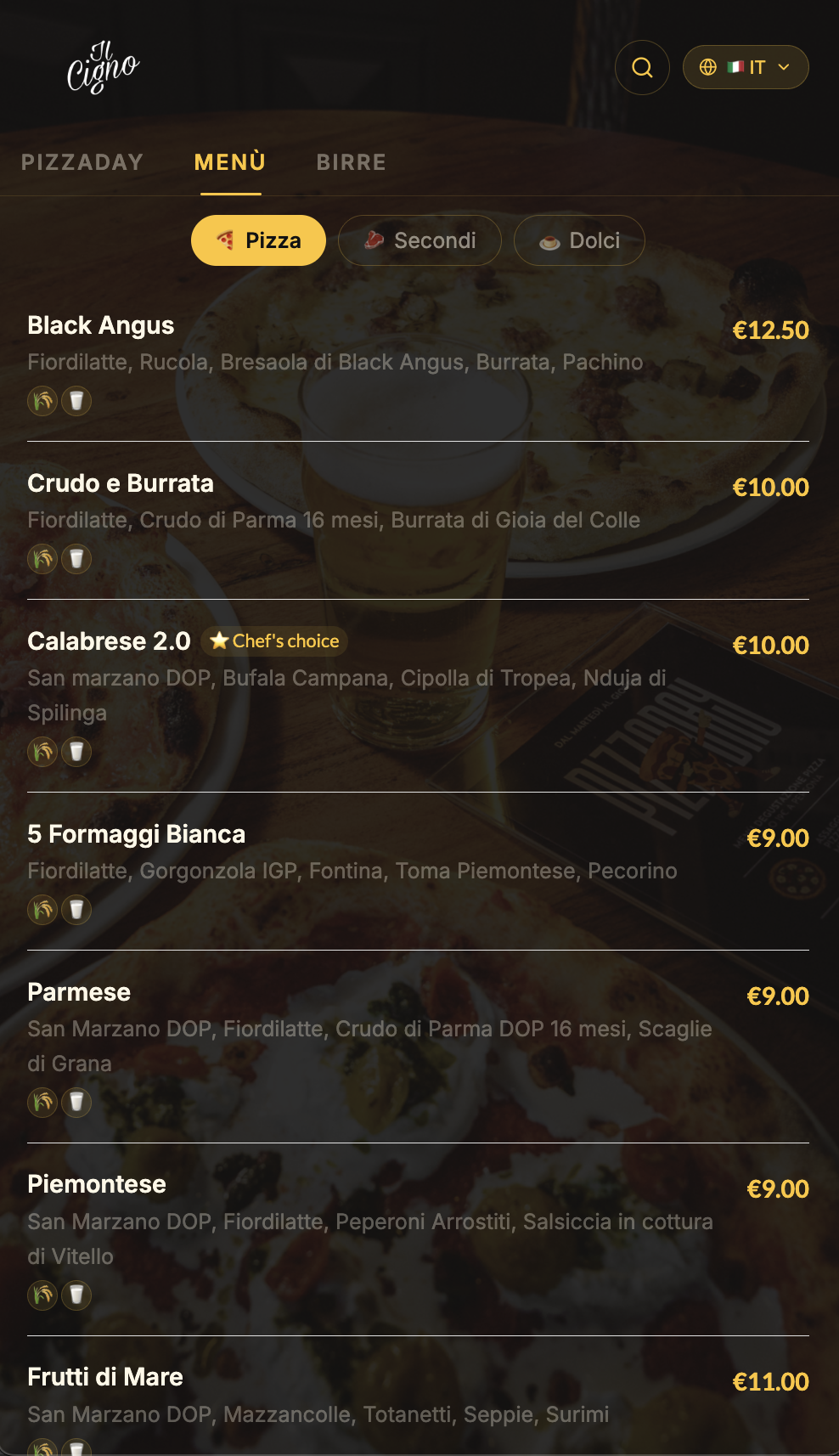Open the Black Angus pizza item
The image size is (839, 1456).
click(101, 325)
